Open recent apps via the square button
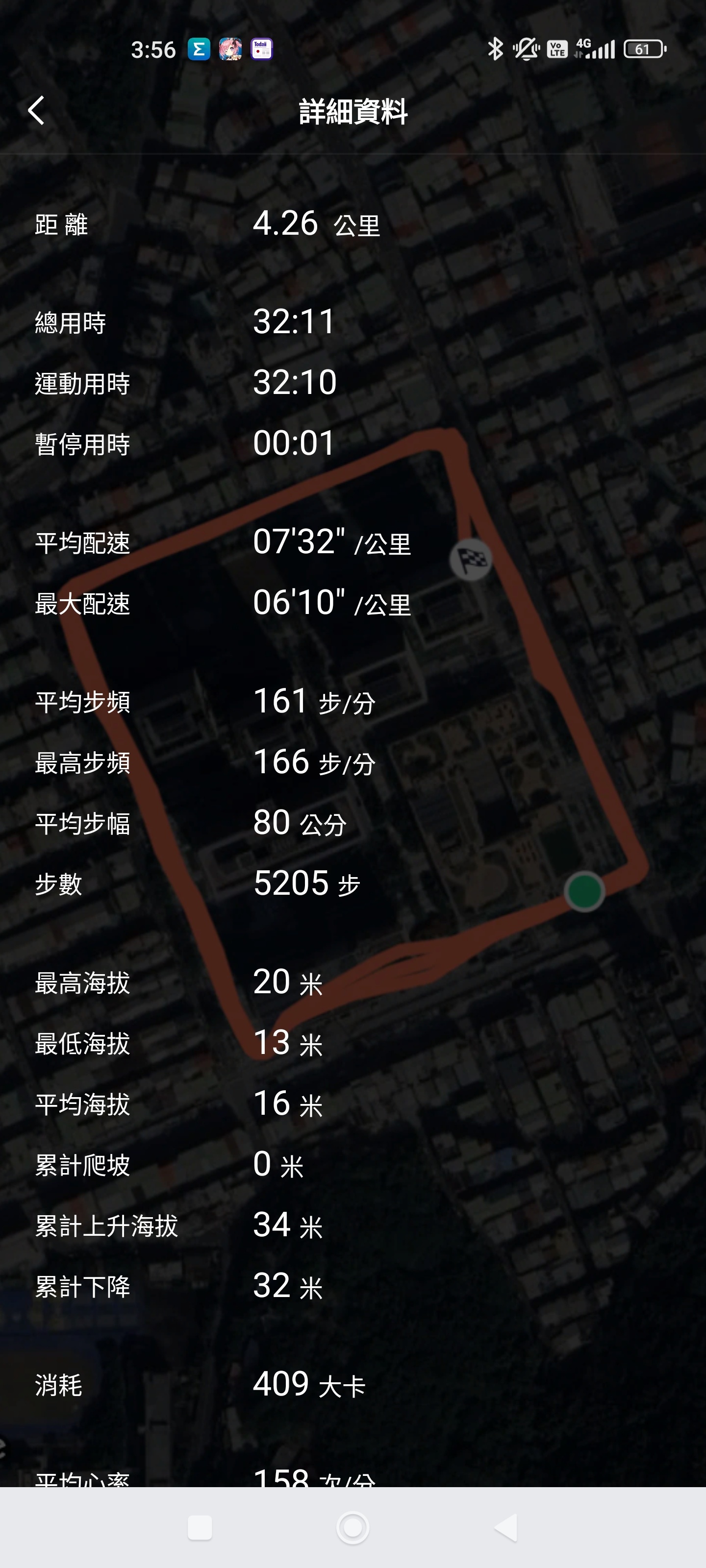Screen dimensions: 706x1568 tap(200, 1527)
